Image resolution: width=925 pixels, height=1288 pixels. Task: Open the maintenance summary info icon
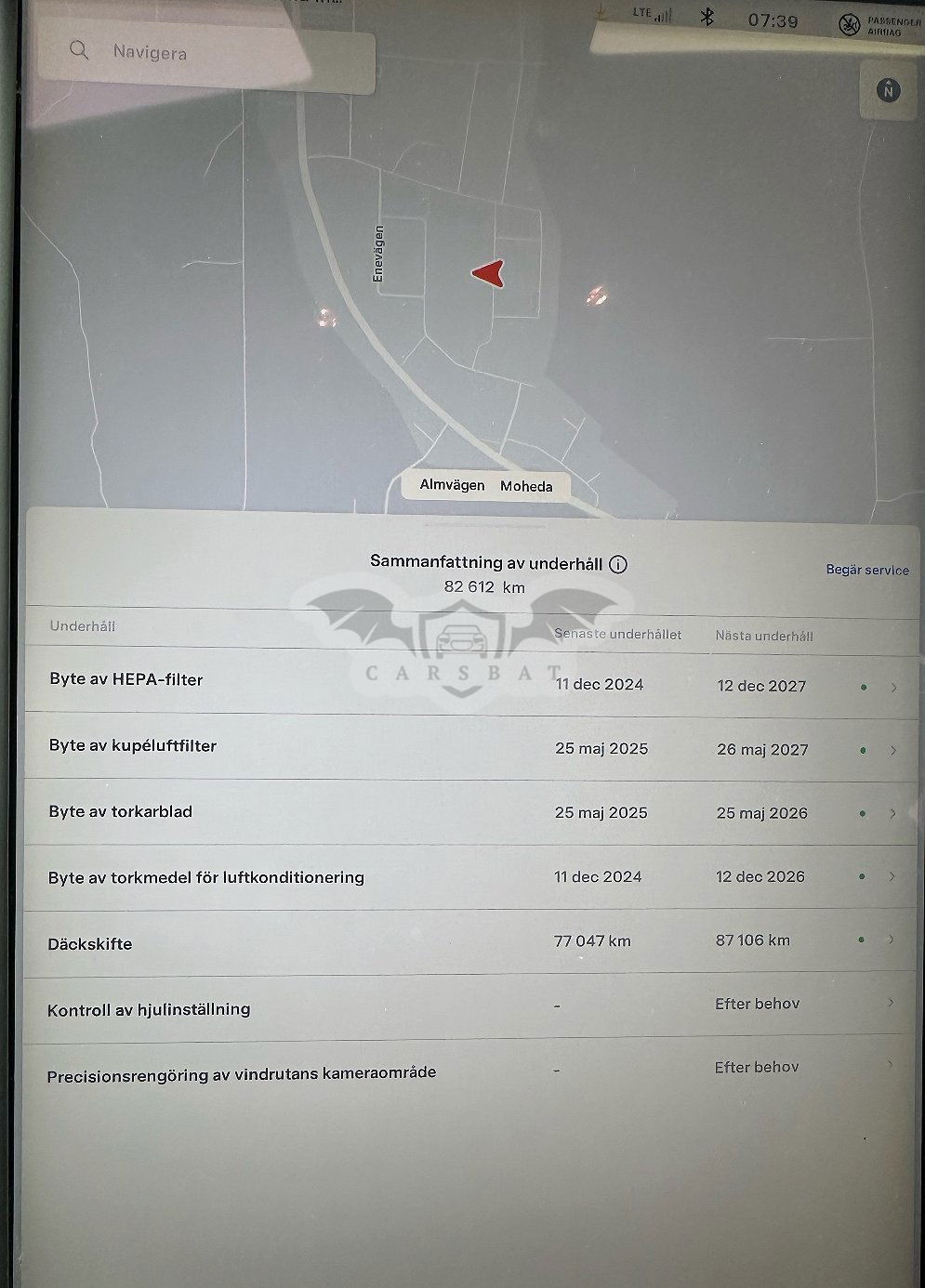pos(618,564)
